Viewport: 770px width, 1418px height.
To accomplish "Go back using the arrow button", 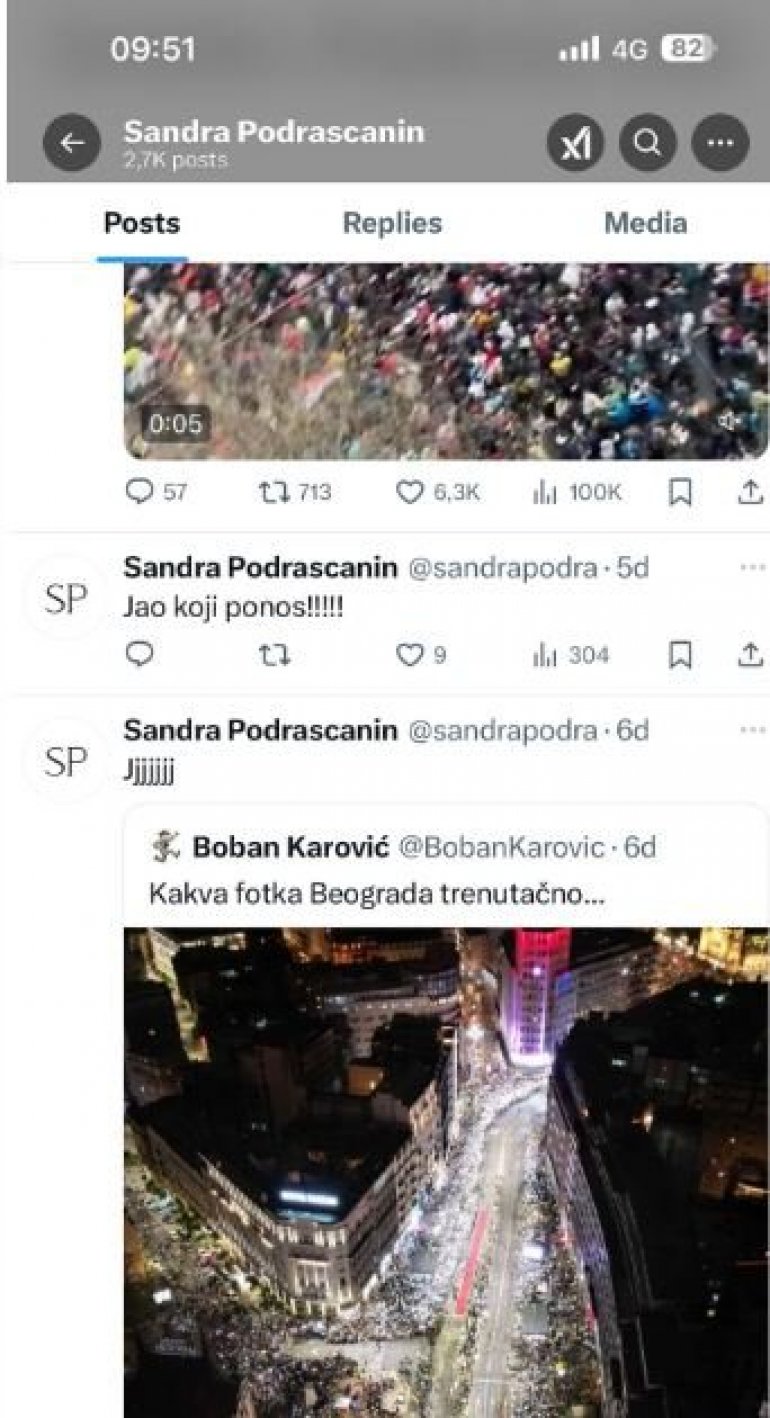I will click(x=72, y=144).
